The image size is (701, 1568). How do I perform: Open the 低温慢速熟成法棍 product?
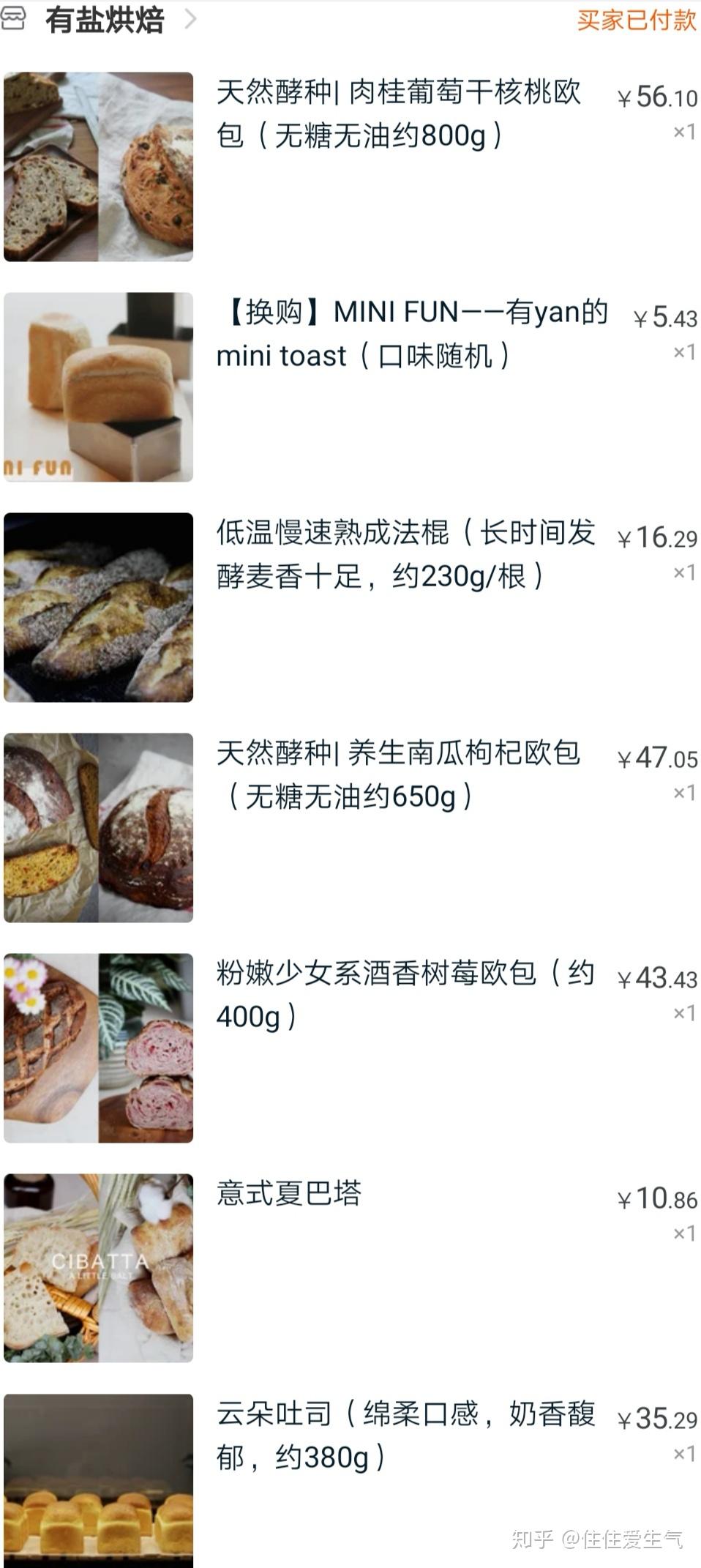tap(405, 554)
